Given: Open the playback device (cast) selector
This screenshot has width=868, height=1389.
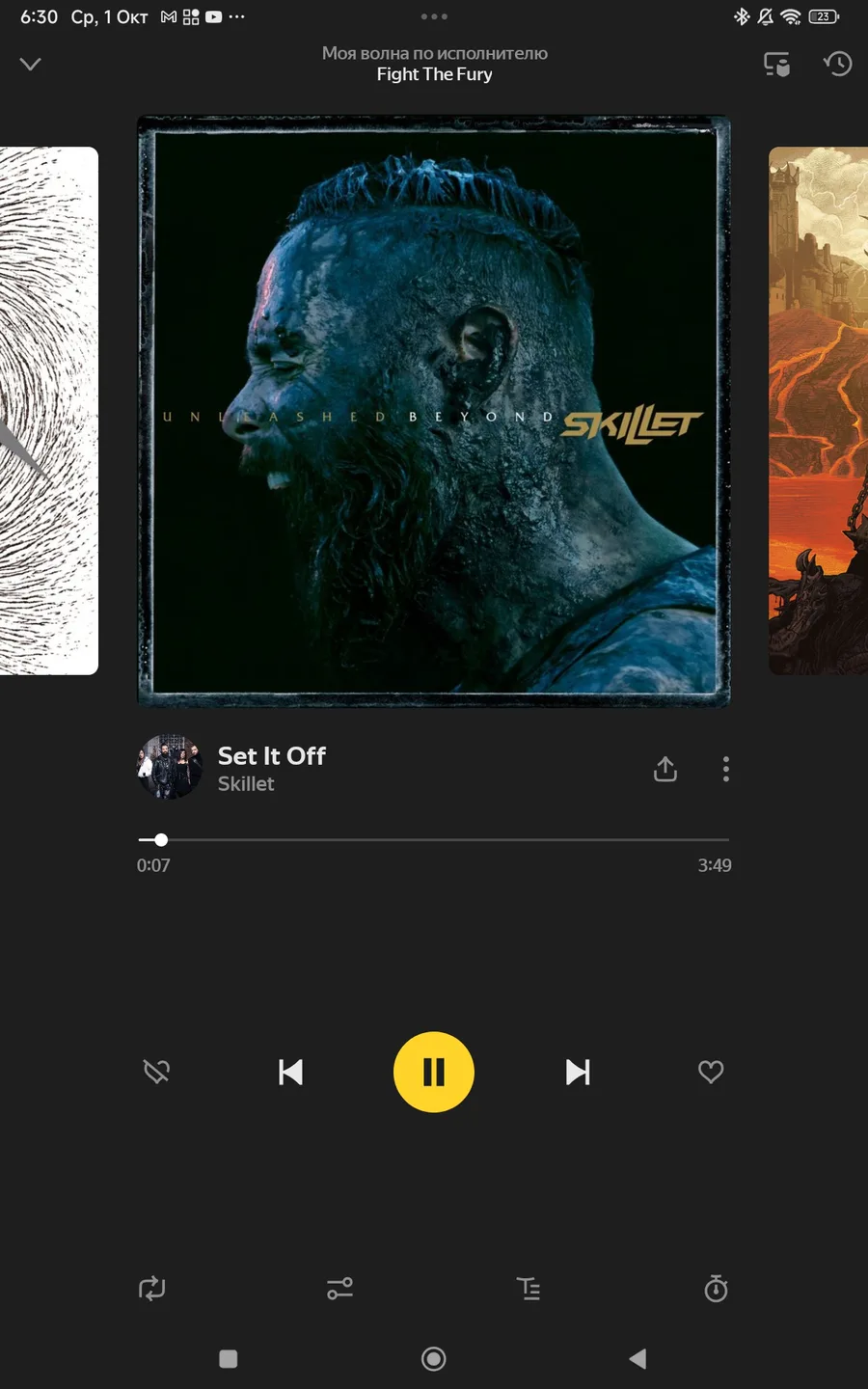Looking at the screenshot, I should pos(776,65).
